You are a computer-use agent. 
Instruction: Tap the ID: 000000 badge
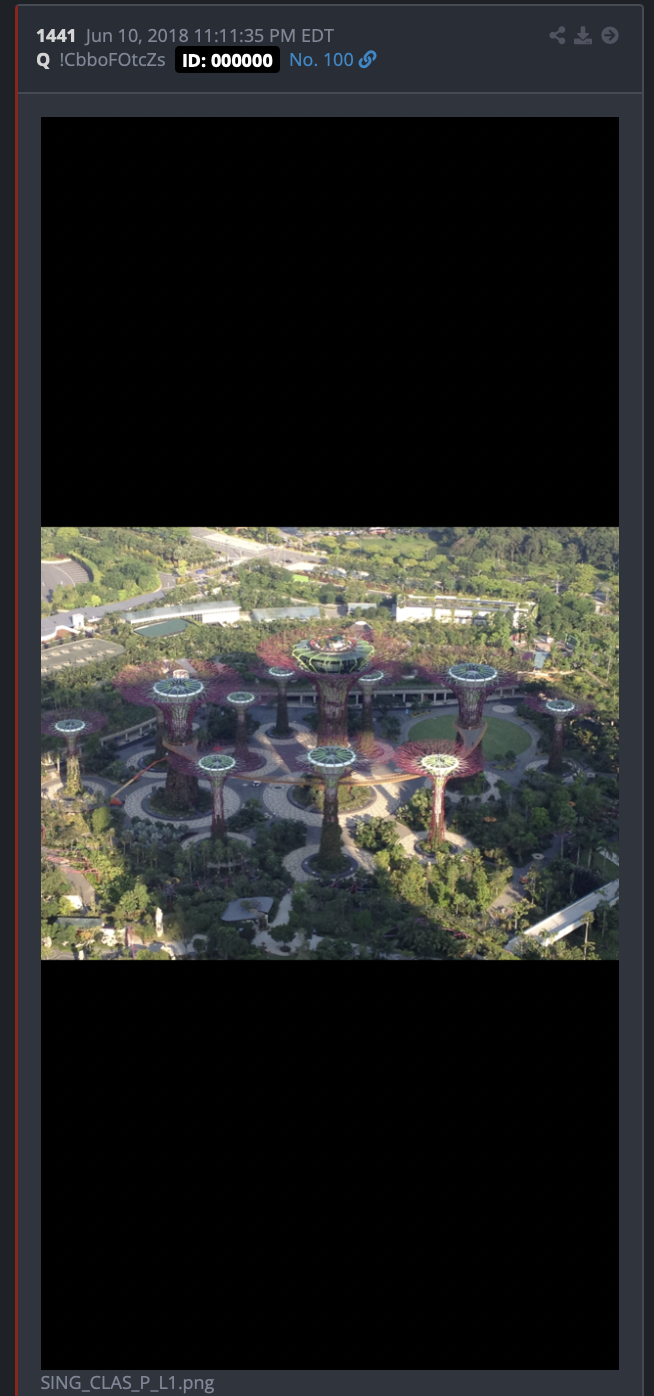tap(227, 60)
